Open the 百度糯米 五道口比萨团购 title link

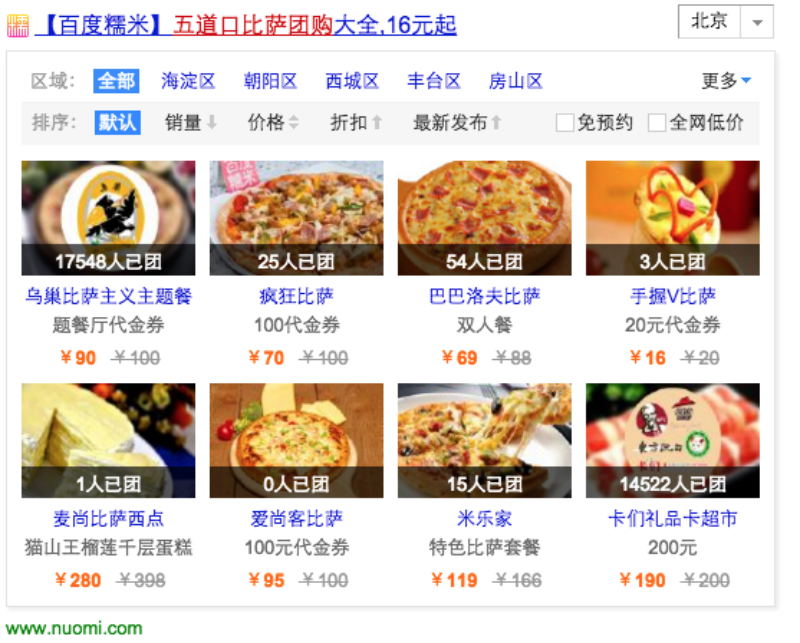[x=245, y=24]
